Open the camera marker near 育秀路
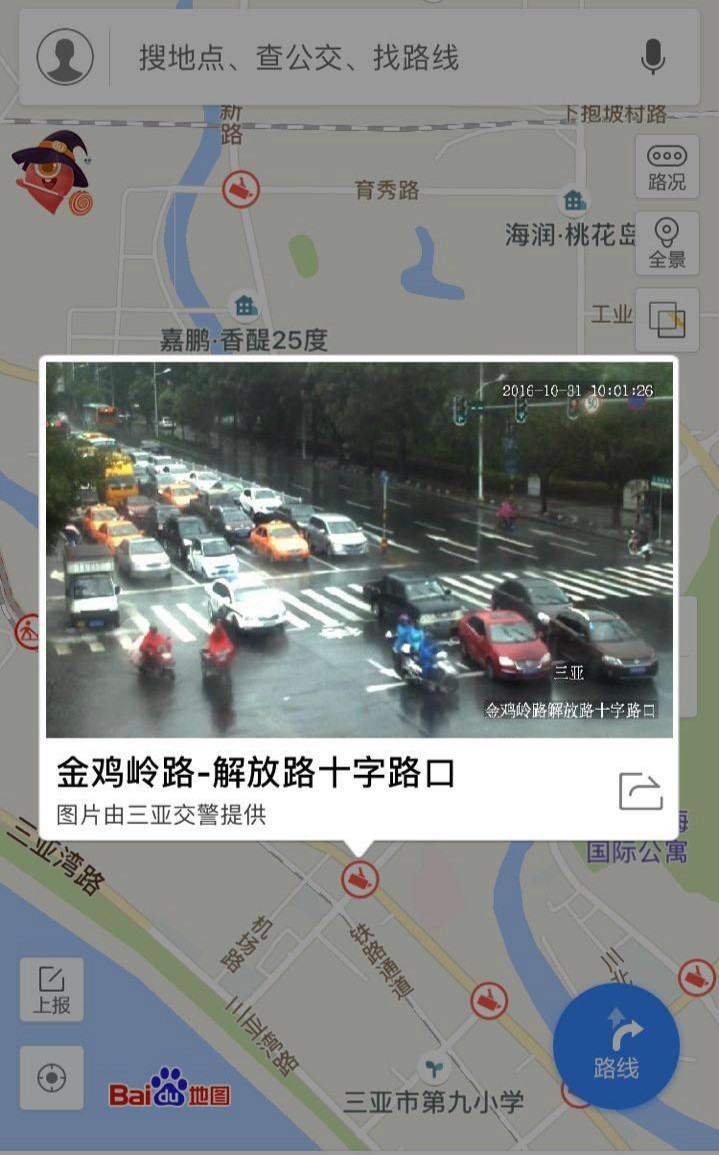 (241, 188)
